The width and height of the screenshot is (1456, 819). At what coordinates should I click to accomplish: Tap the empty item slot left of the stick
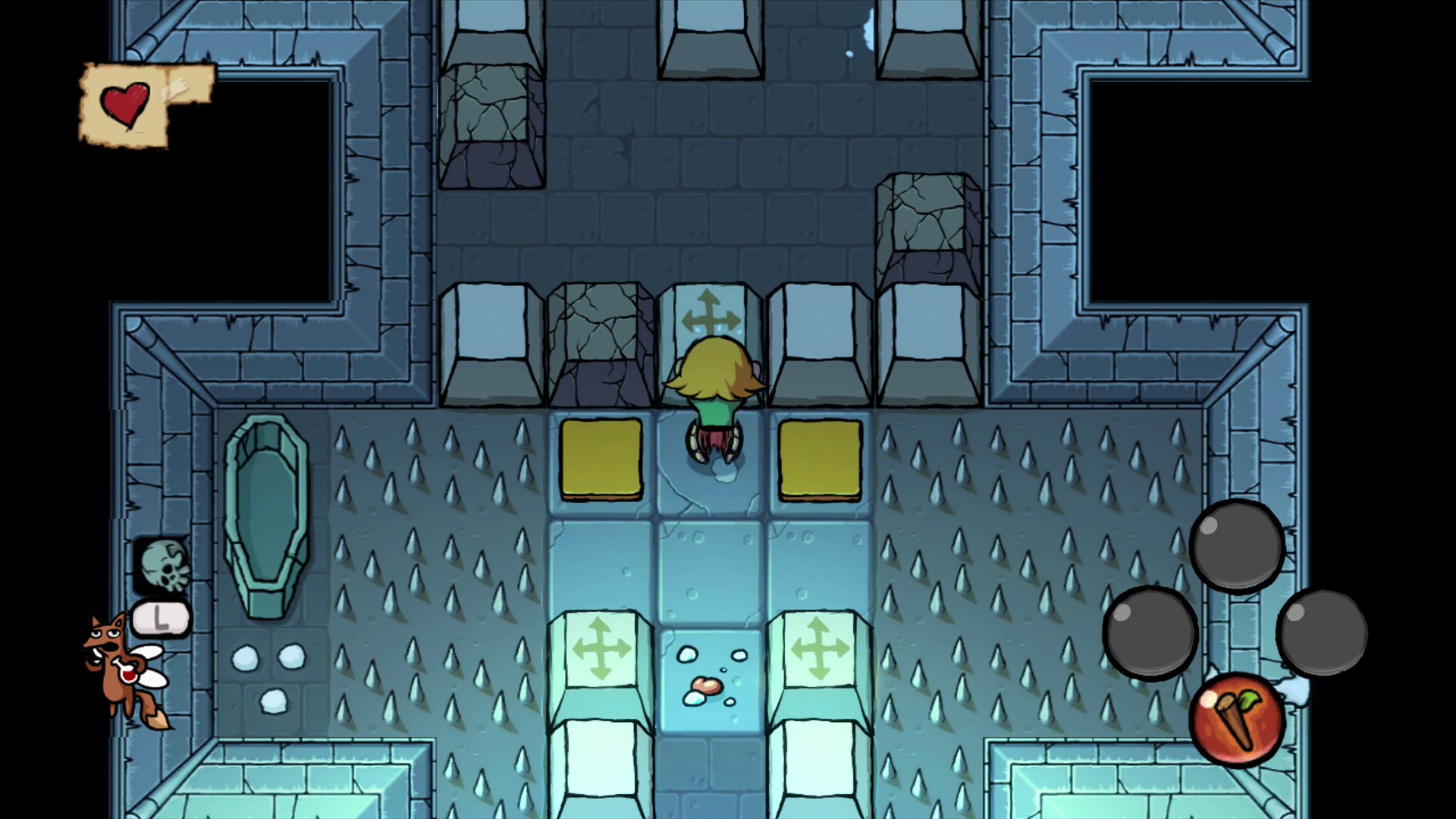coord(1150,632)
